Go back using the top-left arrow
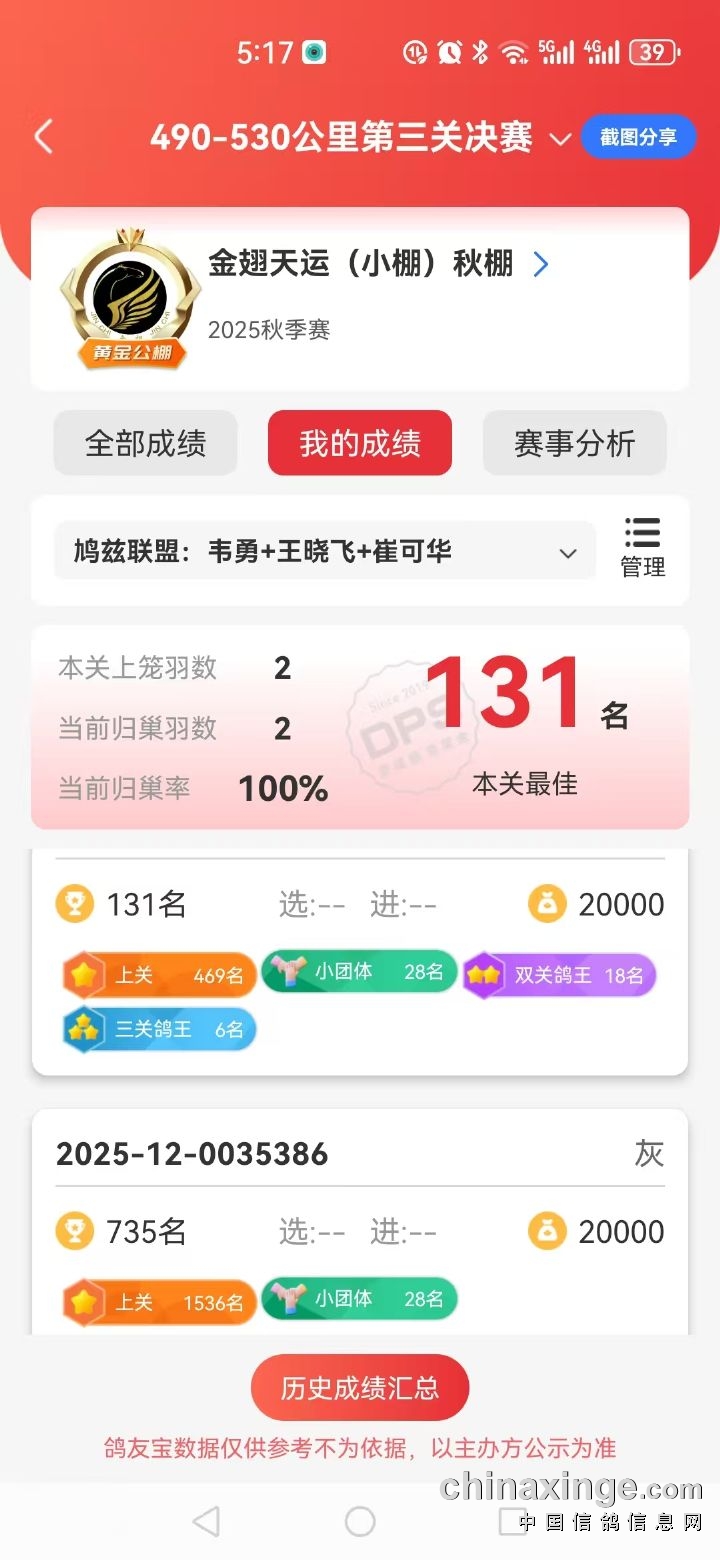The image size is (720, 1560). (43, 137)
